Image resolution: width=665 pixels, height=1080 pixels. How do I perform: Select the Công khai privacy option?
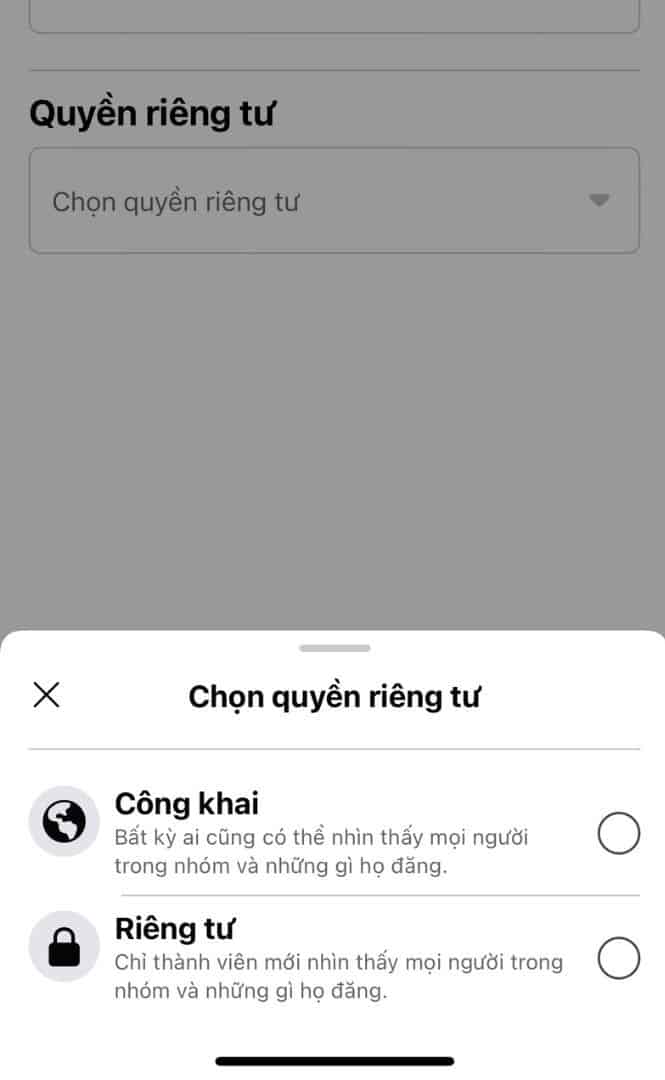(x=618, y=834)
